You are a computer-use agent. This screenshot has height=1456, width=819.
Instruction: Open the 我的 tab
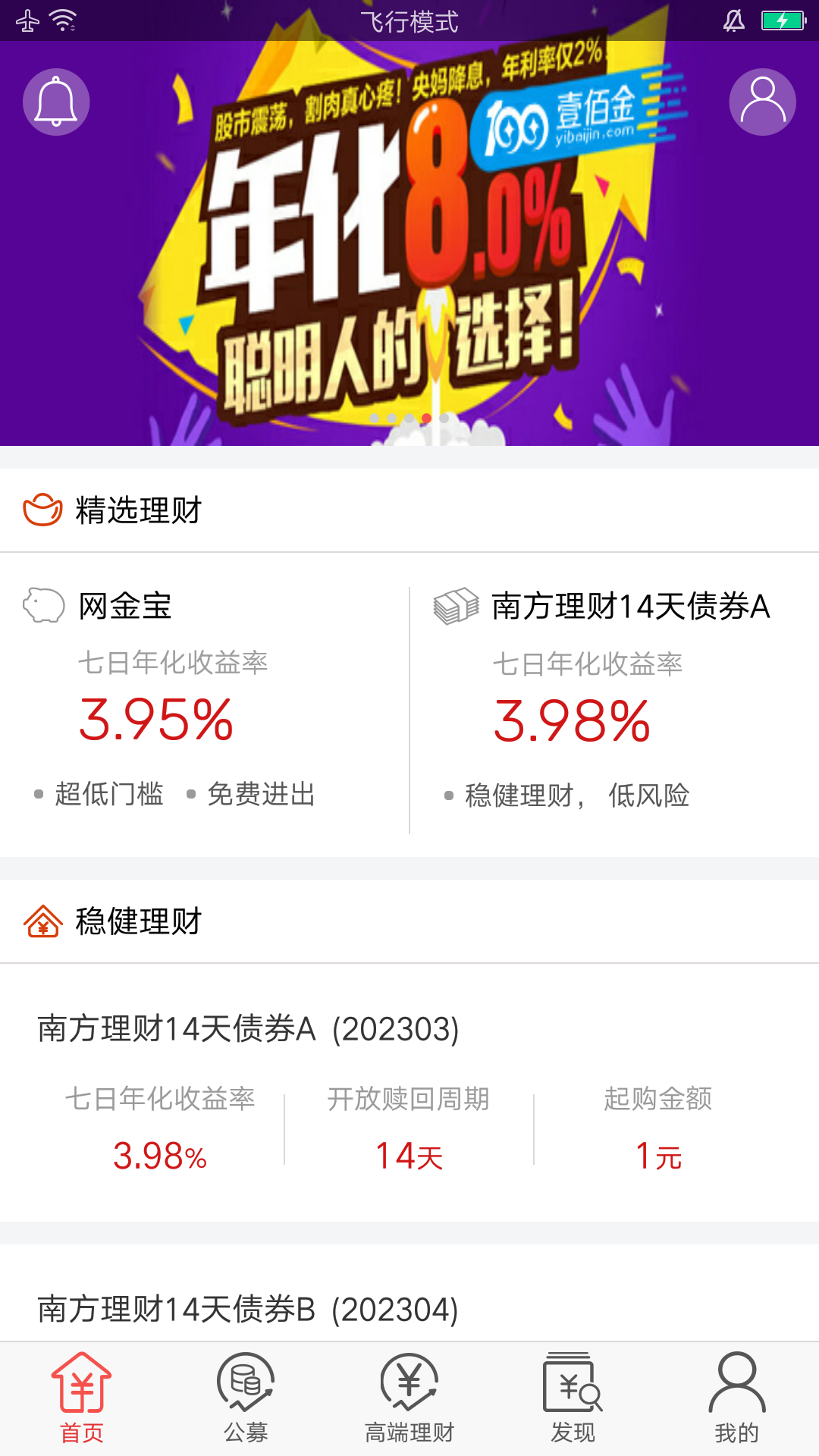coord(736,1398)
